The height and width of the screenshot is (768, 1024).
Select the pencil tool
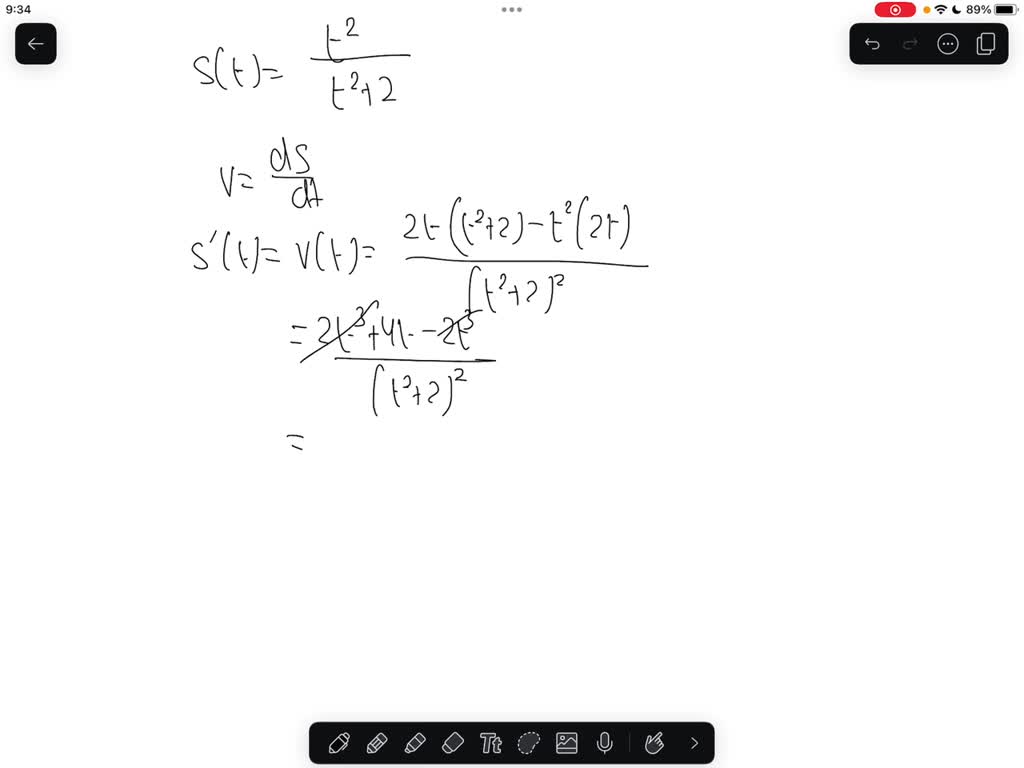(x=377, y=743)
